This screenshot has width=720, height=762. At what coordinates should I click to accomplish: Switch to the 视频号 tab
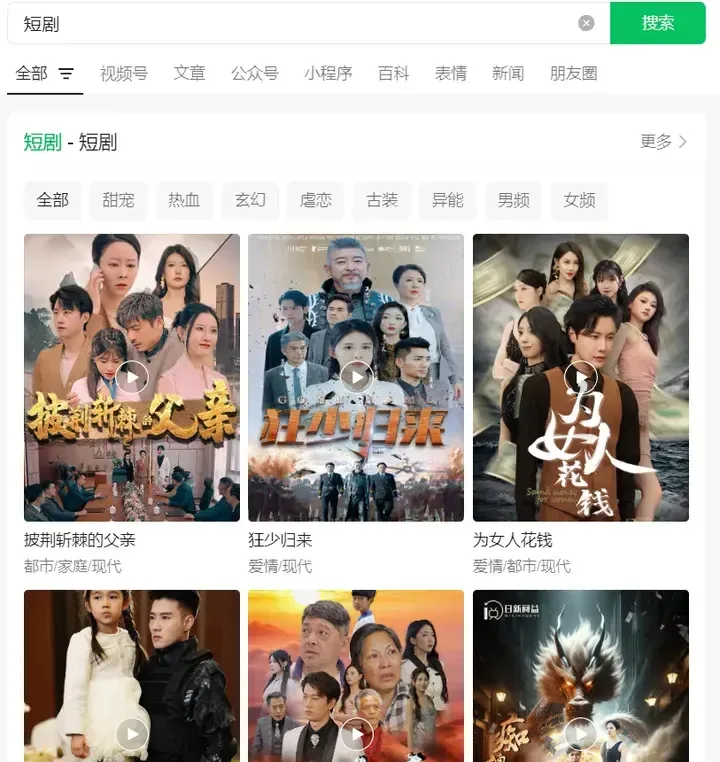click(124, 73)
